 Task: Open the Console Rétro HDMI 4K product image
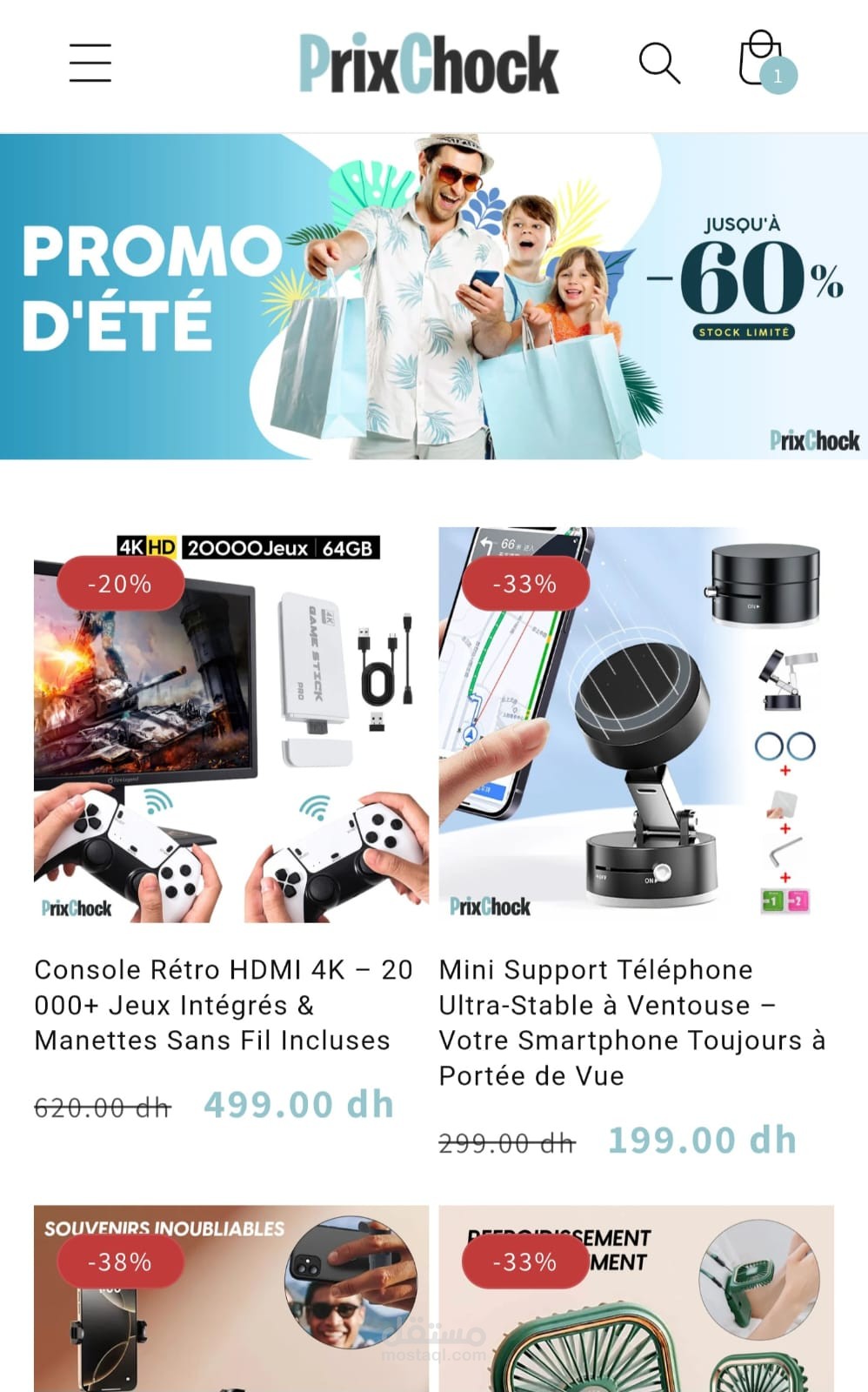pos(230,726)
